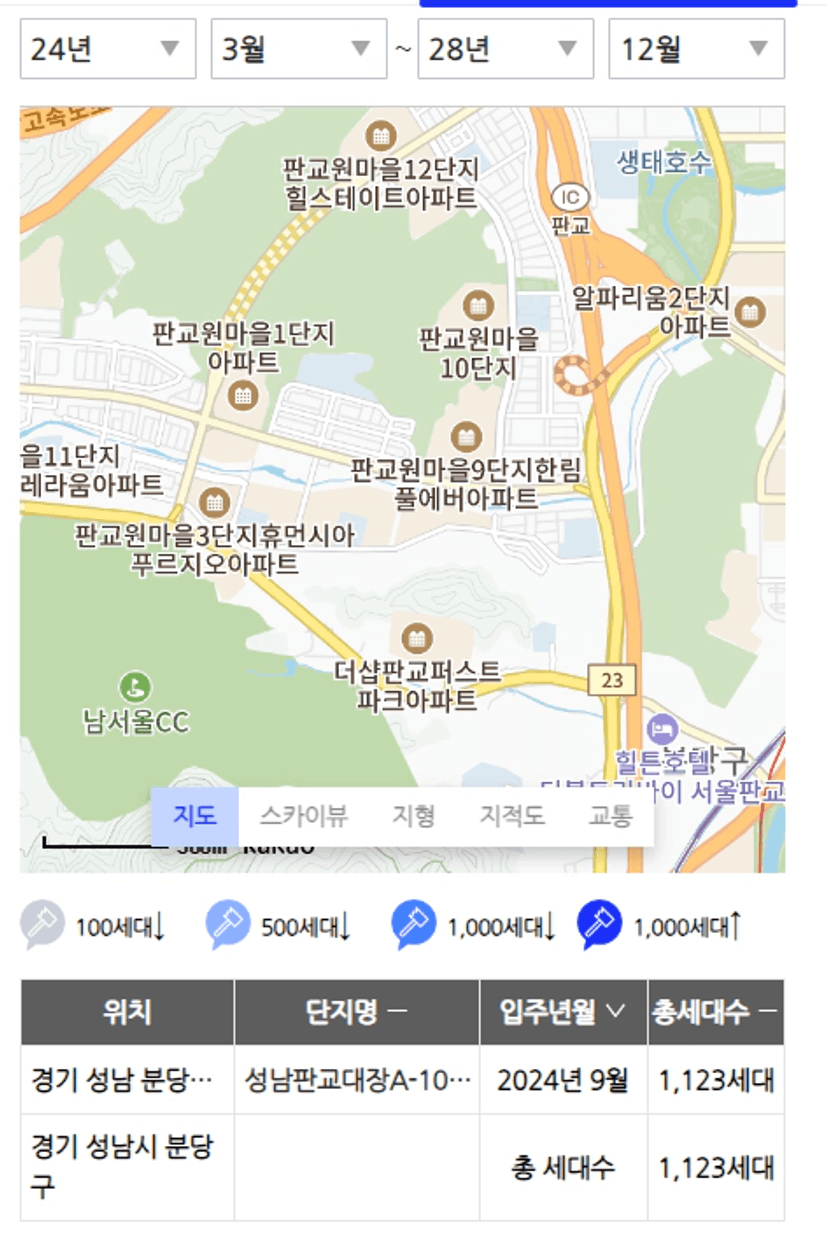Screen dimensions: 827x1246
Task: Show 교통 traffic layer on map
Action: 610,816
